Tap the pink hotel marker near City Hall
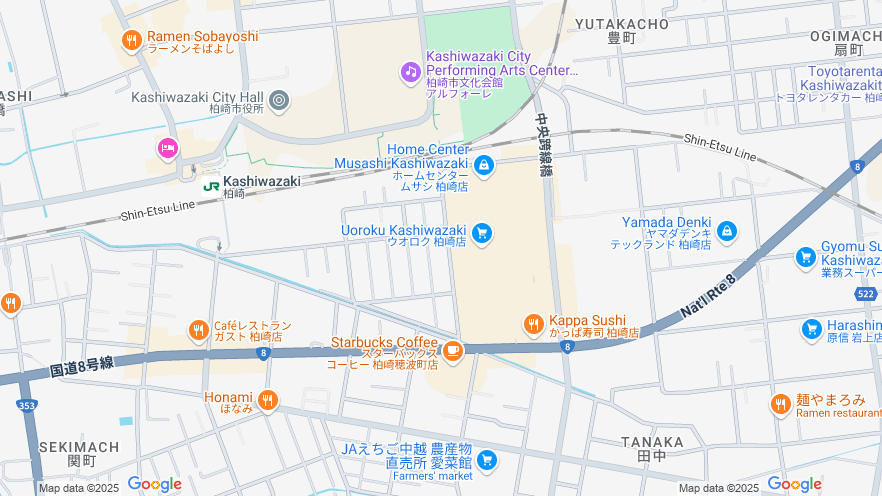The width and height of the screenshot is (882, 496). (167, 149)
